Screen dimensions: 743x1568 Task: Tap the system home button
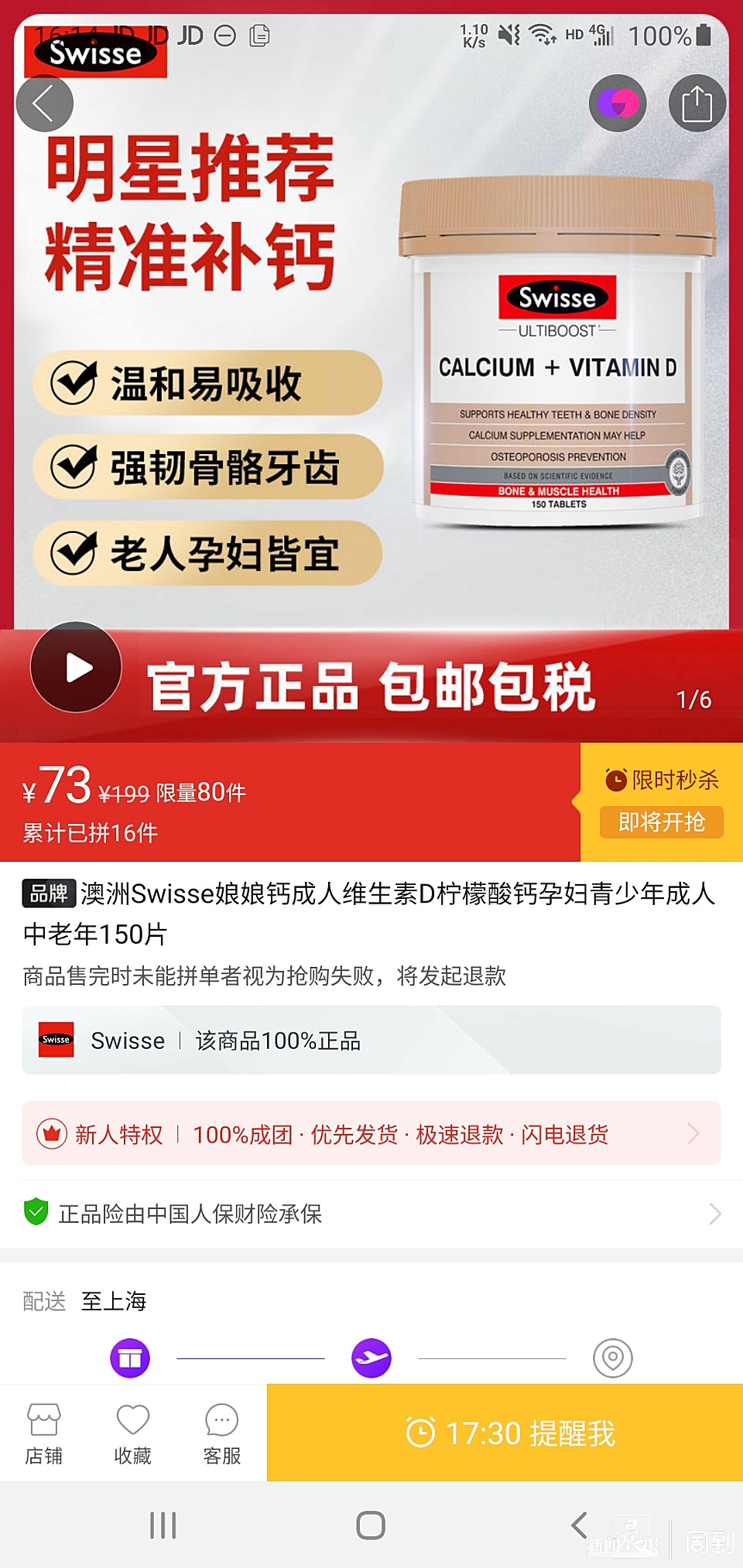click(371, 1525)
